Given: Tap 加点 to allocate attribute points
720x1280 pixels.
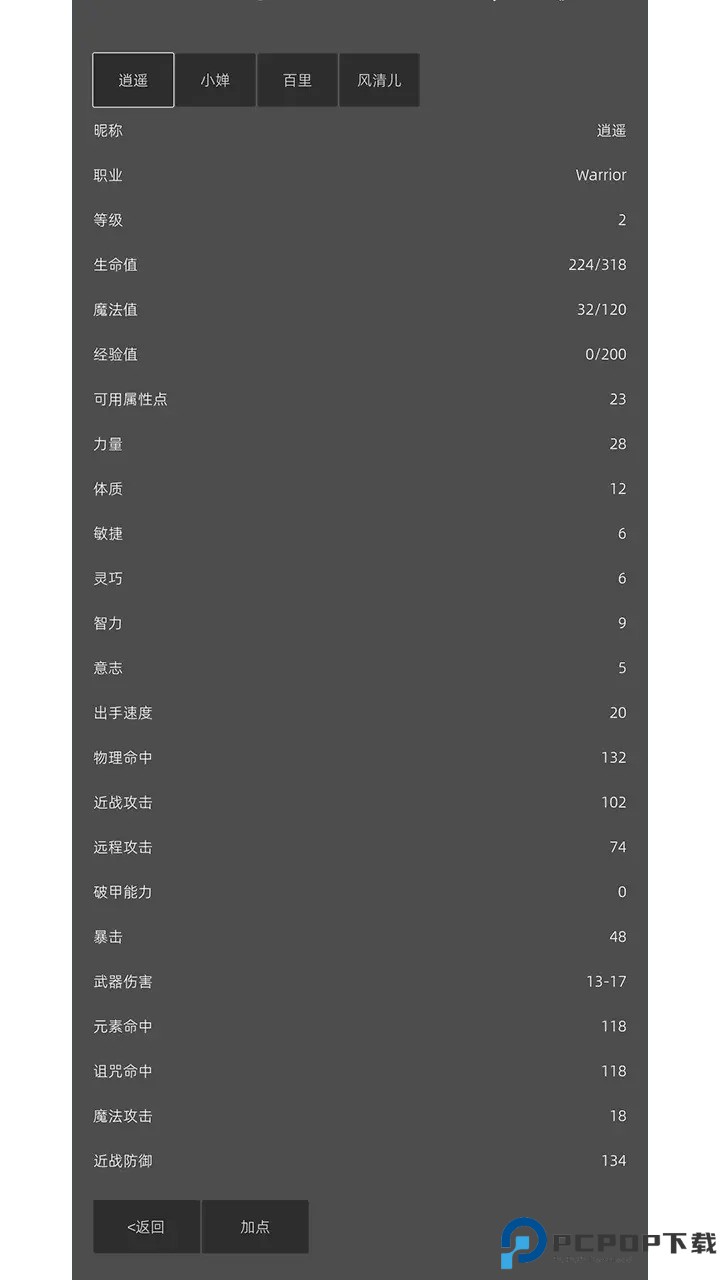Looking at the screenshot, I should click(255, 1227).
